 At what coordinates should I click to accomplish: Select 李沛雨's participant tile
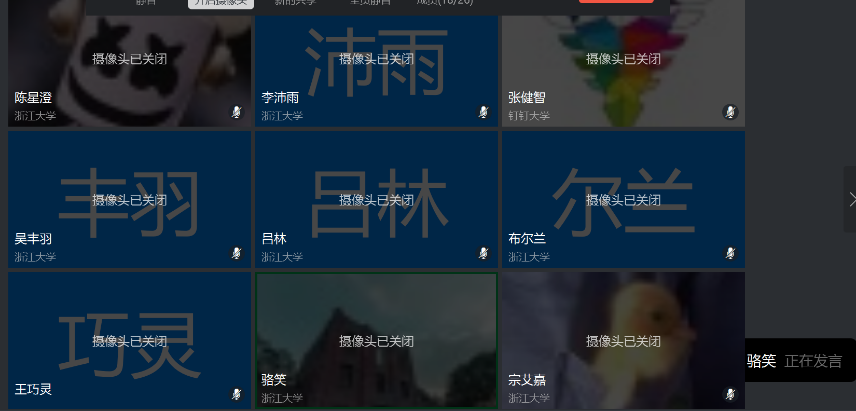point(376,62)
